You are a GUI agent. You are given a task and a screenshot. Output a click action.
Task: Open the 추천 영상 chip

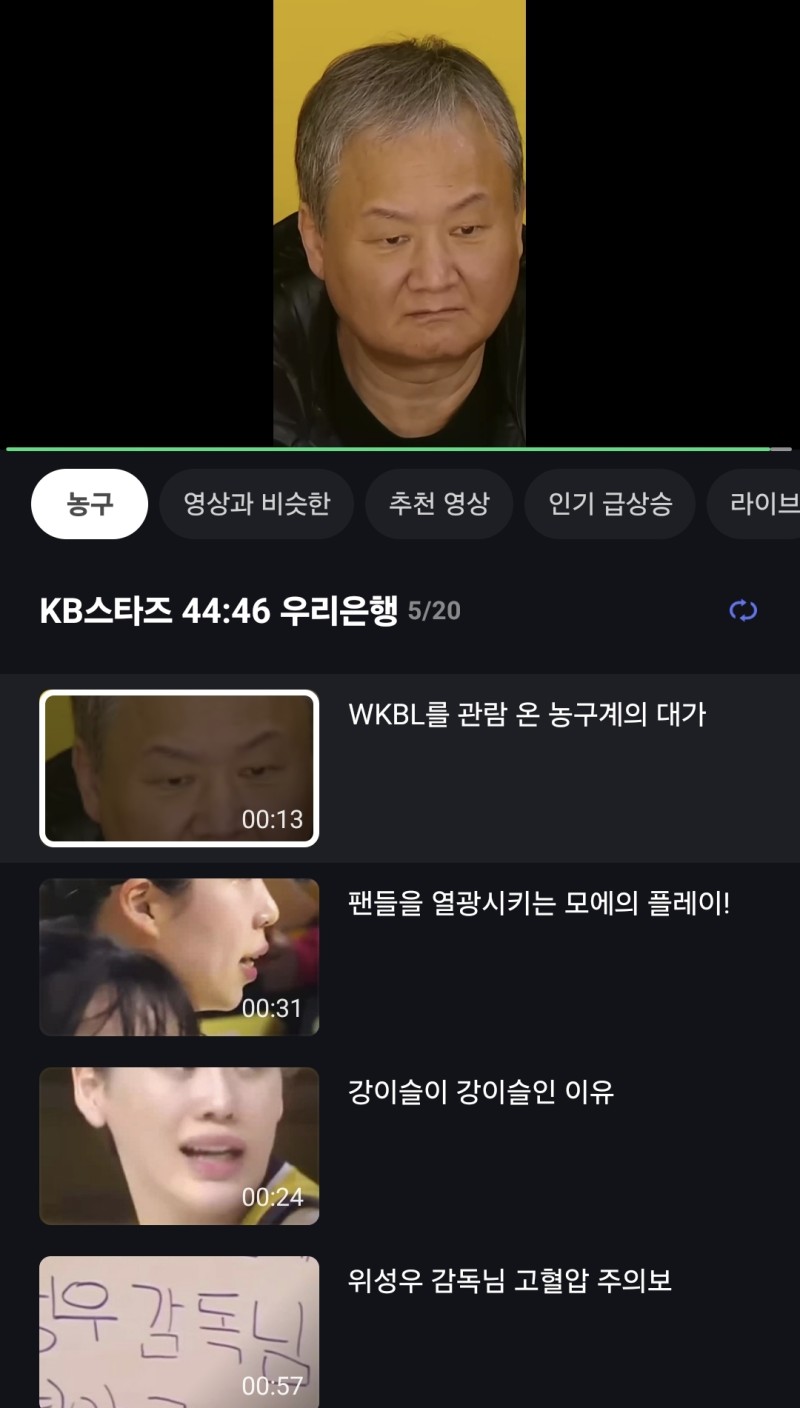pyautogui.click(x=439, y=504)
